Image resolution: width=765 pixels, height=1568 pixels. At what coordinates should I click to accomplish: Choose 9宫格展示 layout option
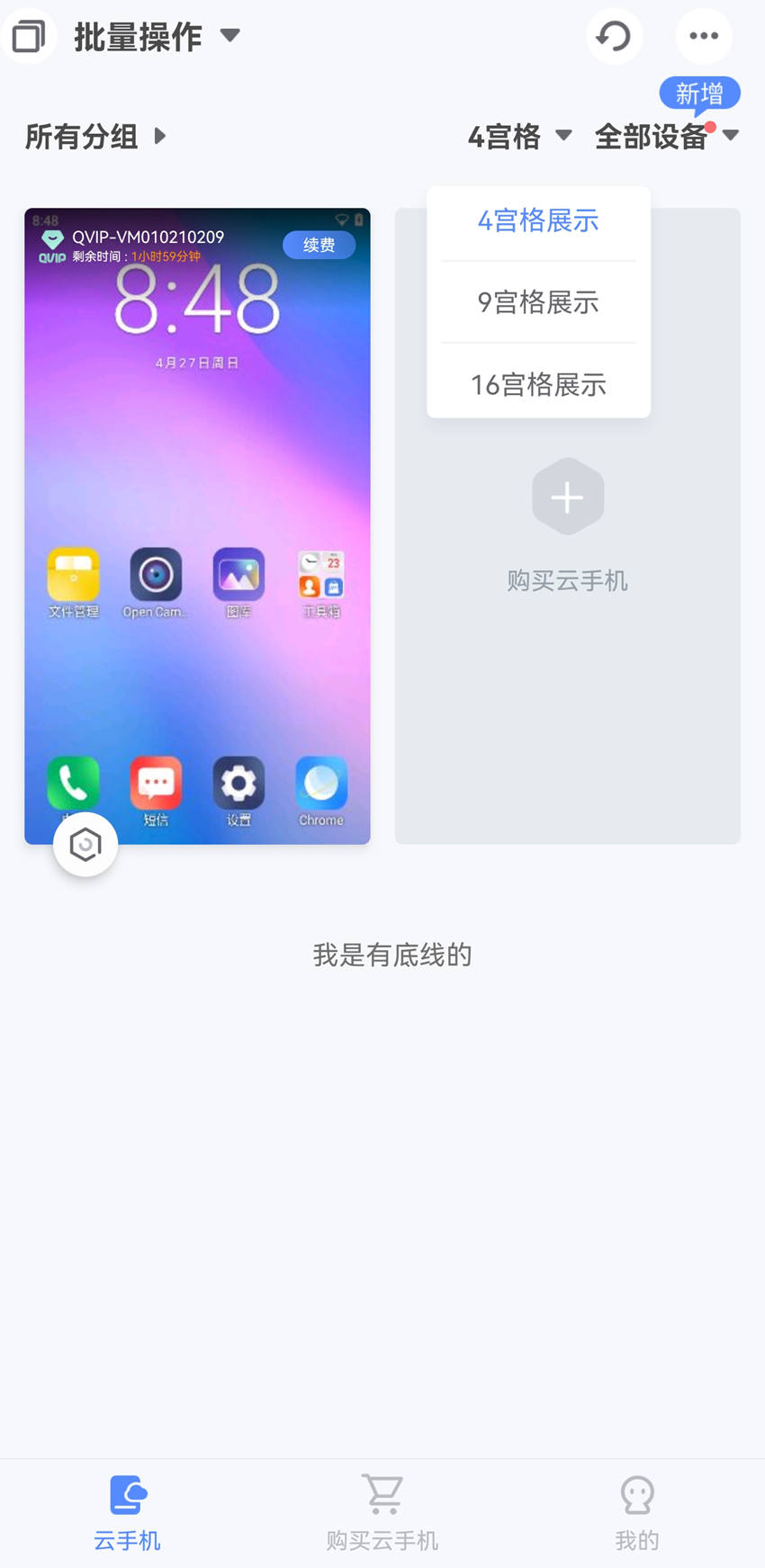(538, 302)
